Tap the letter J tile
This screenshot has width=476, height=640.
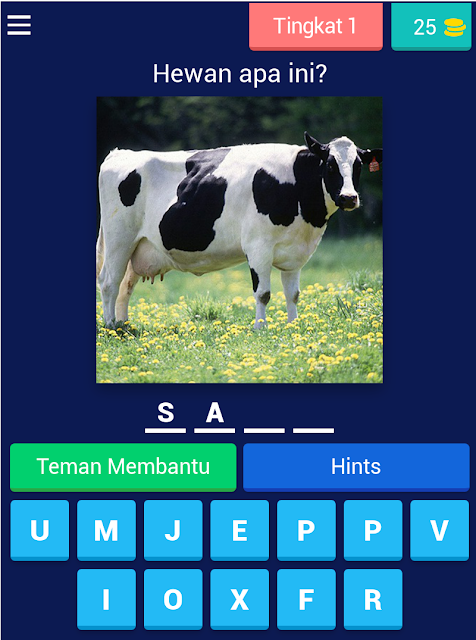[173, 530]
